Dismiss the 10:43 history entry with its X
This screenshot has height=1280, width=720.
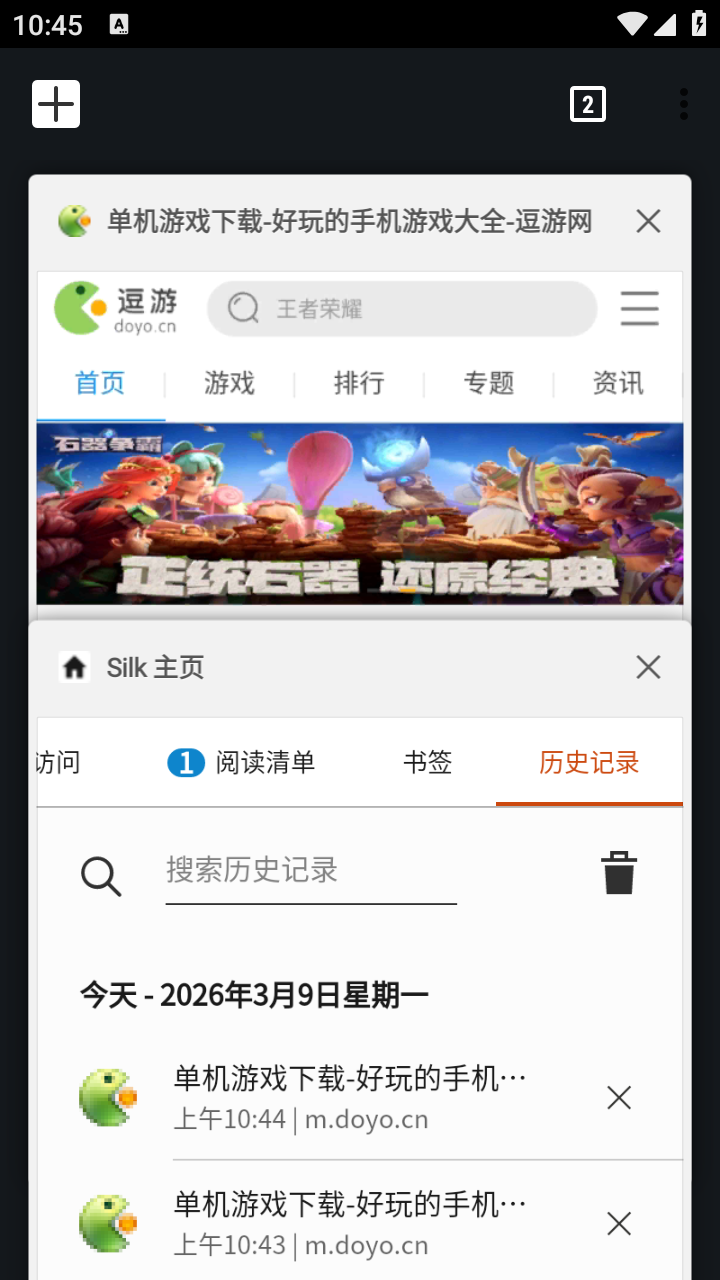(618, 1223)
